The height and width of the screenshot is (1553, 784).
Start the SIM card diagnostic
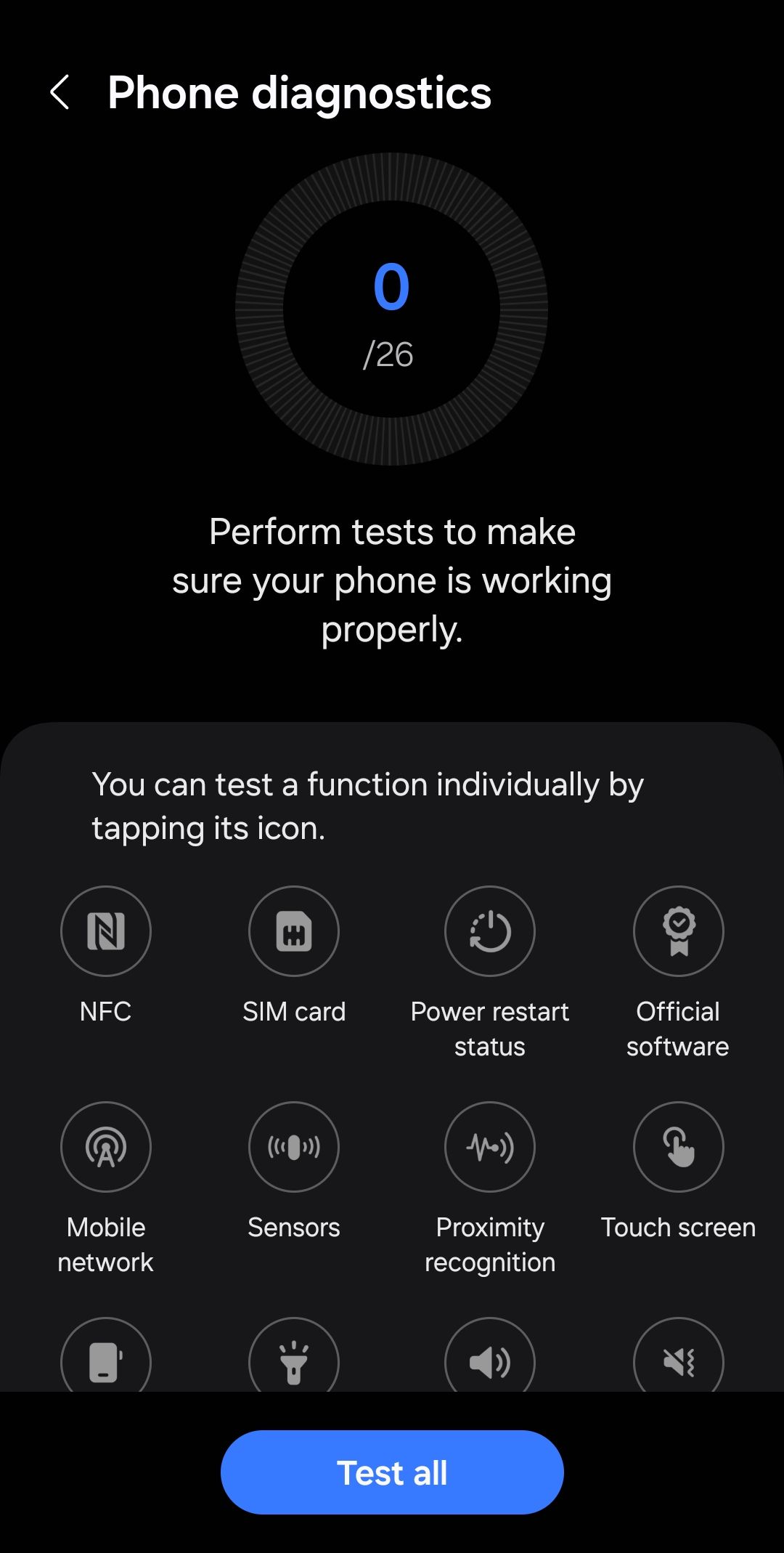click(294, 931)
